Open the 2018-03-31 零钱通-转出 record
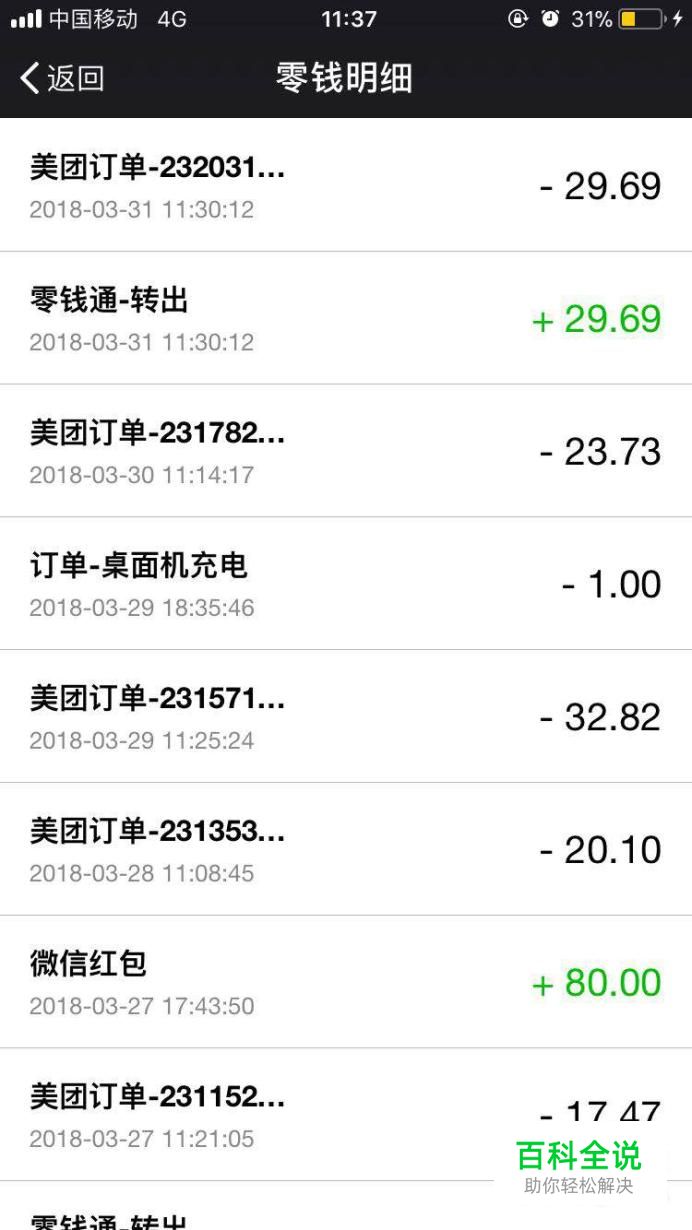 click(346, 318)
